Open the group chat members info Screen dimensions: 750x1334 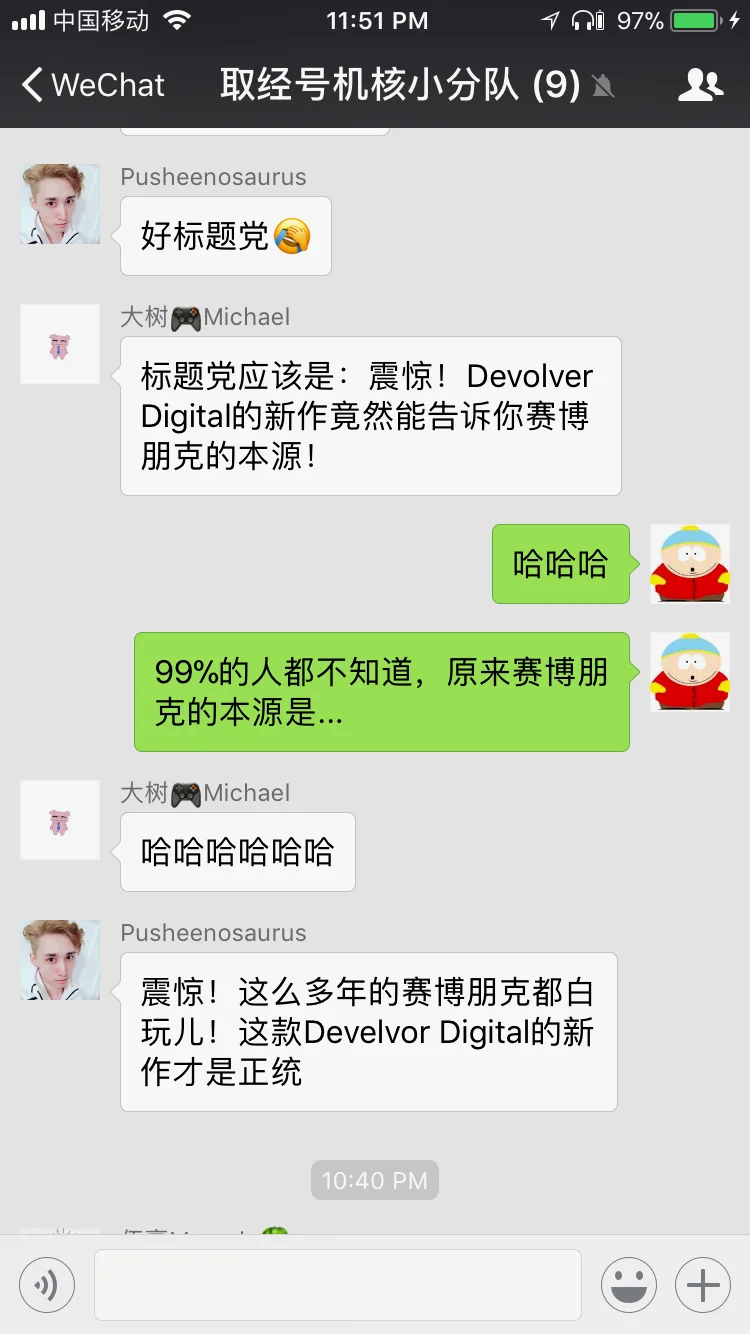[x=700, y=85]
